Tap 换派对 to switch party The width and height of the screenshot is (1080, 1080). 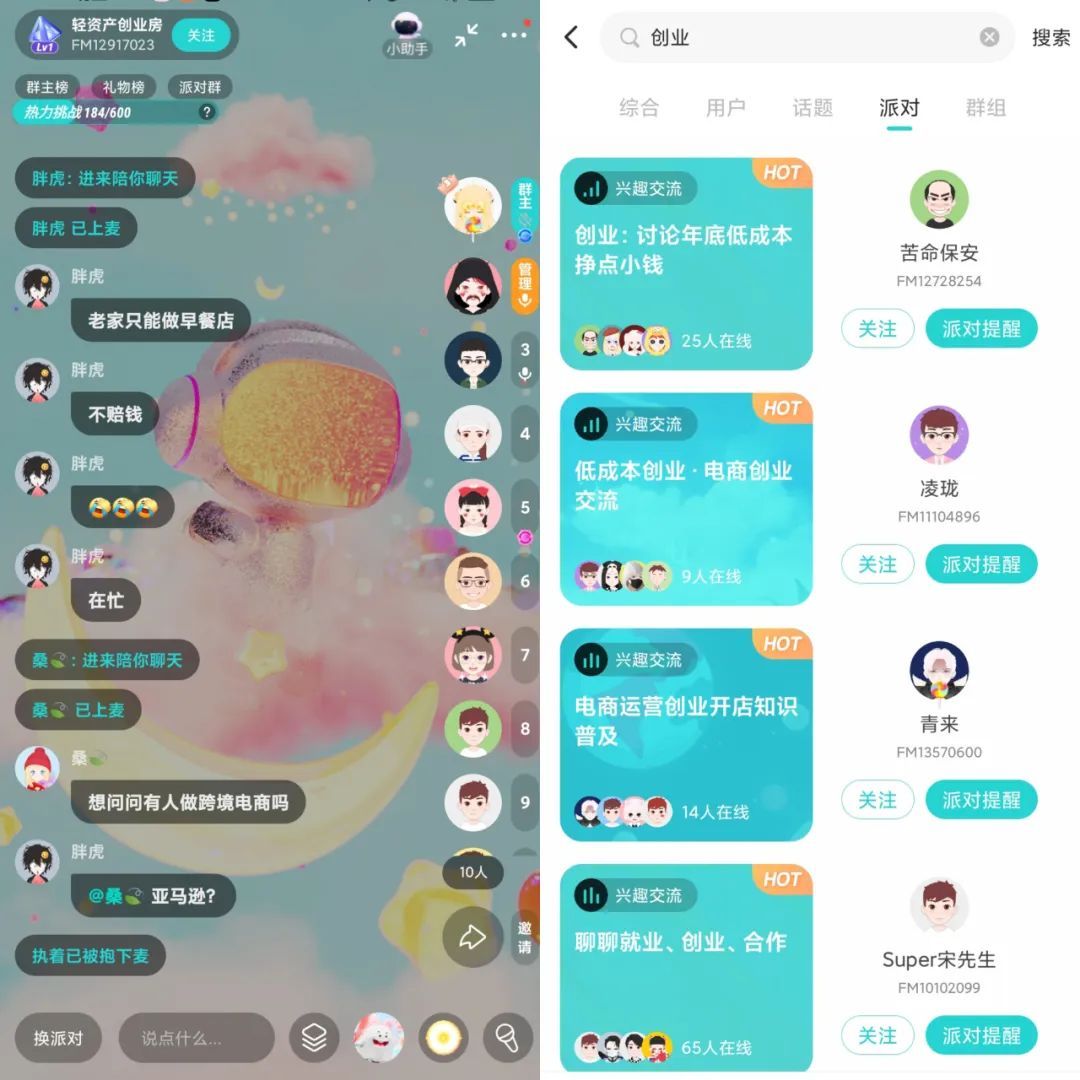59,1037
